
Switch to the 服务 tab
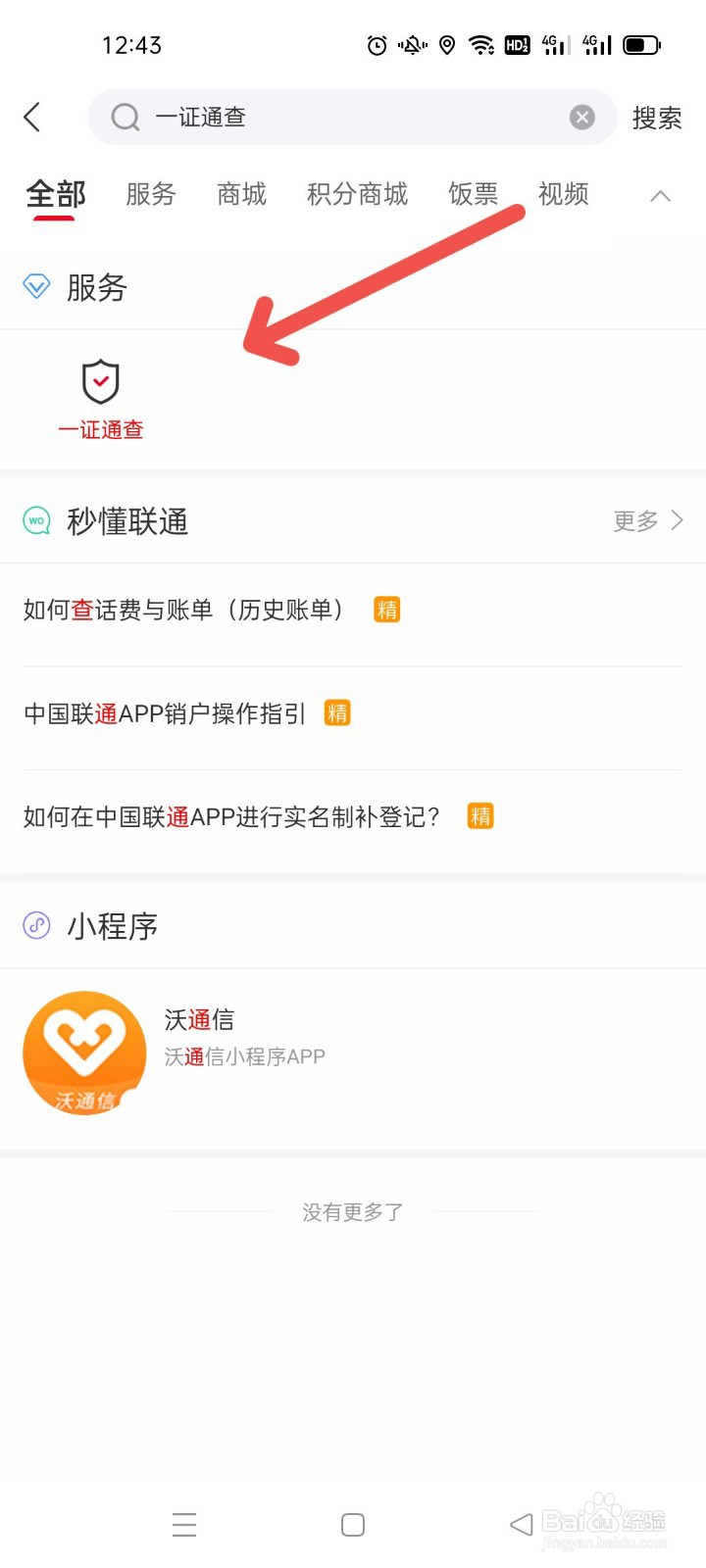[150, 195]
